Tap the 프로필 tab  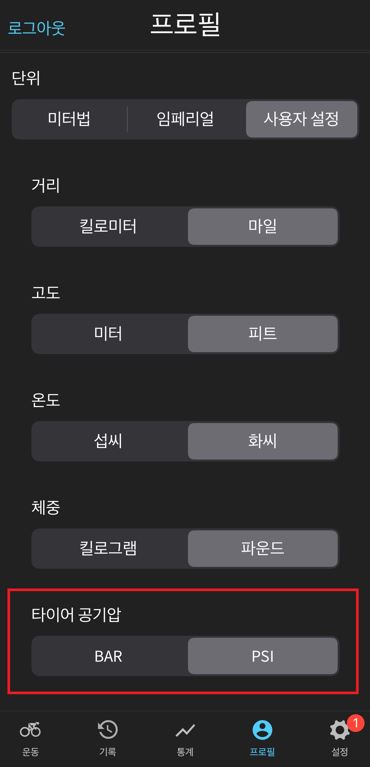(262, 737)
